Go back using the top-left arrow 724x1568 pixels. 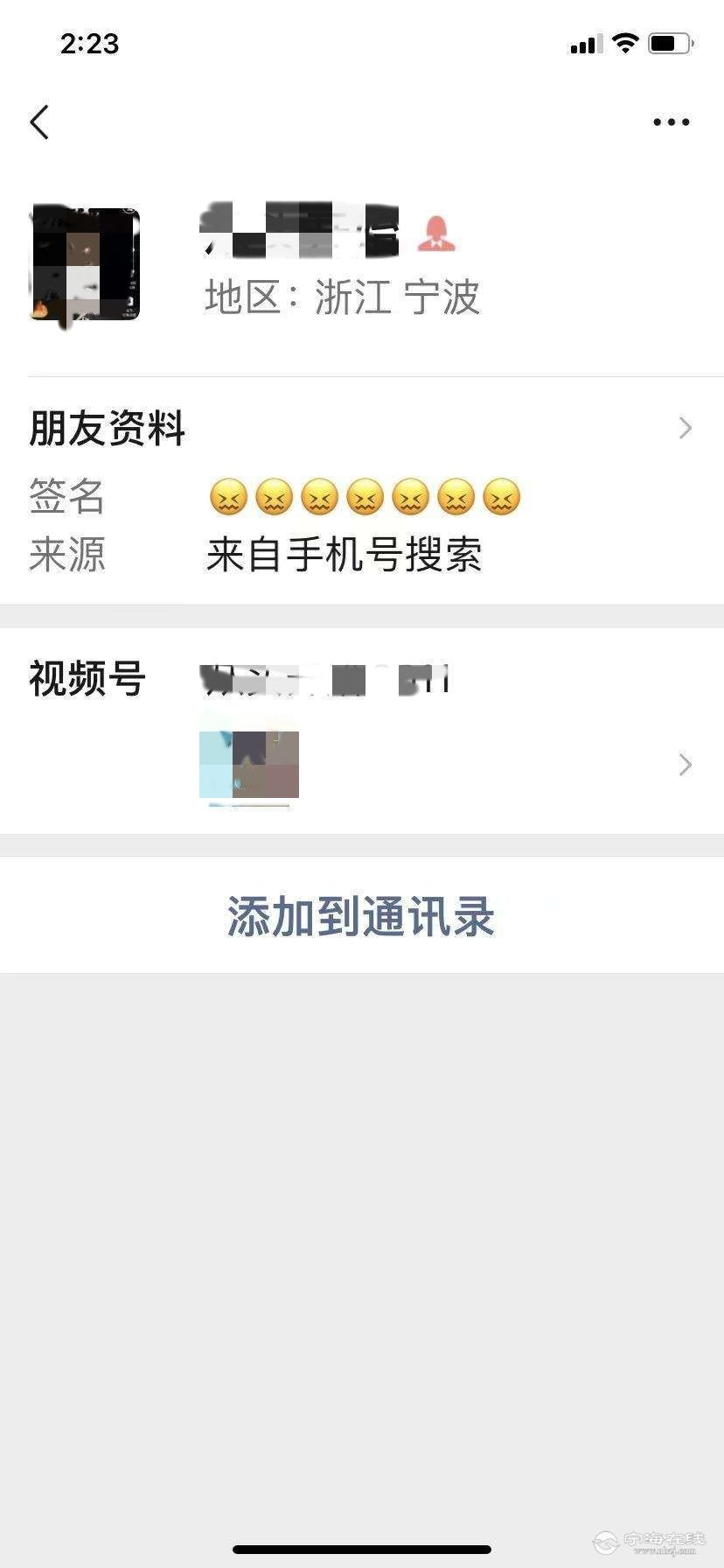click(39, 122)
